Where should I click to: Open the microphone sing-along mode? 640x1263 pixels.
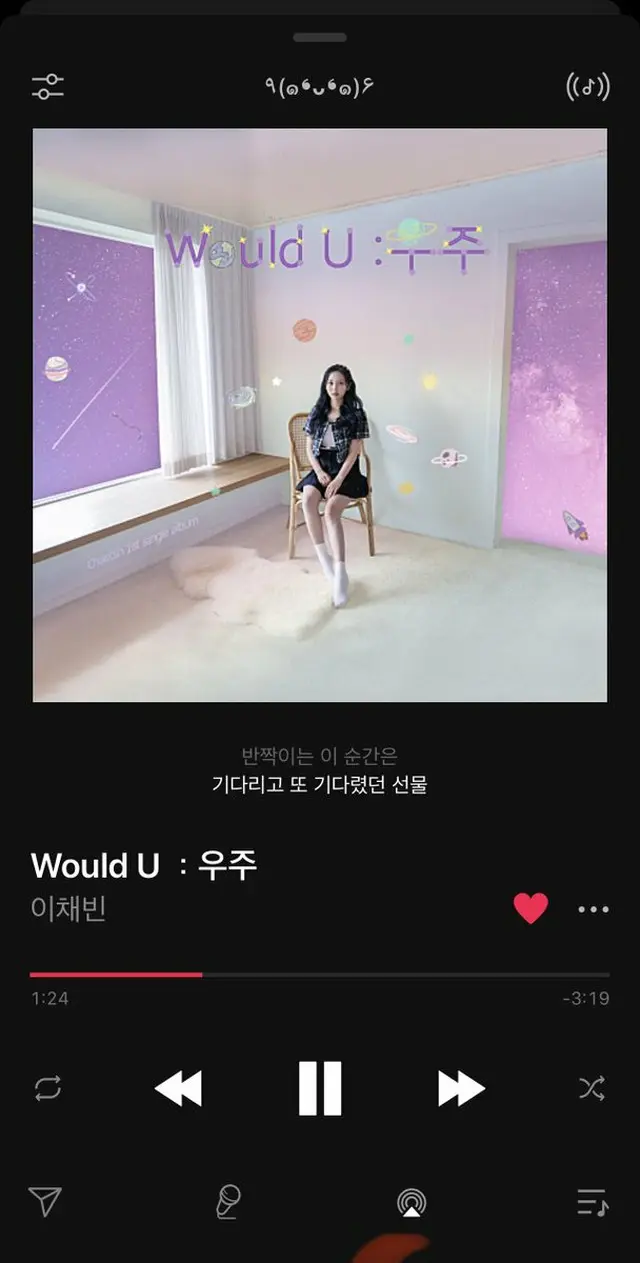[x=228, y=1201]
